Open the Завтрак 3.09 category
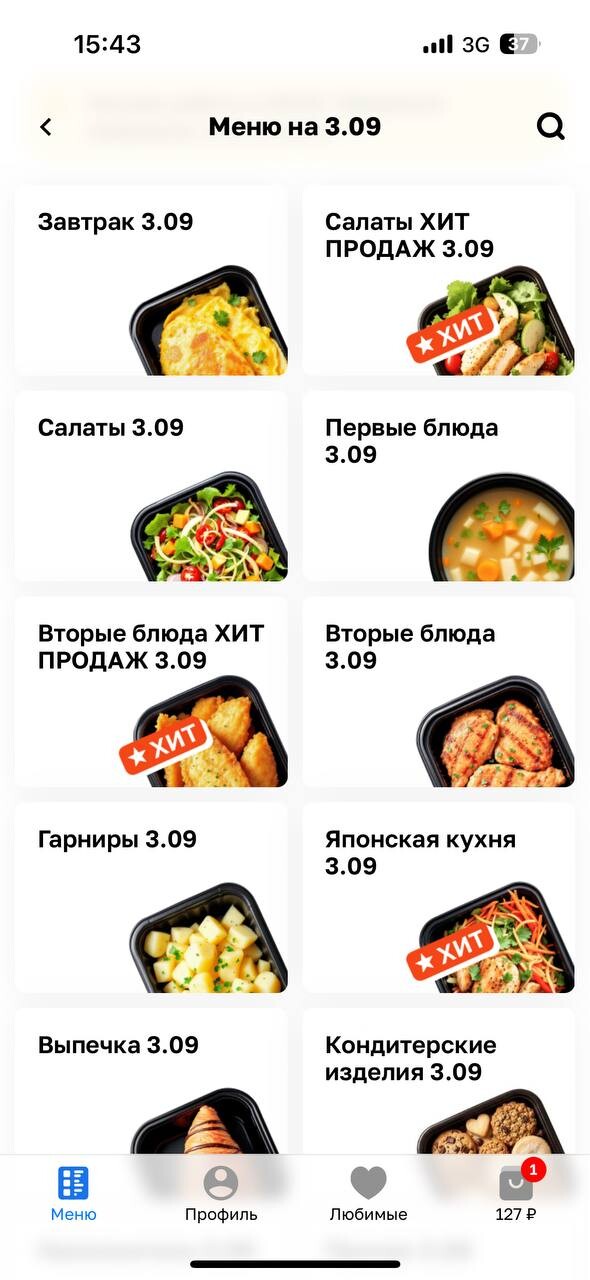The height and width of the screenshot is (1280, 590). click(151, 280)
